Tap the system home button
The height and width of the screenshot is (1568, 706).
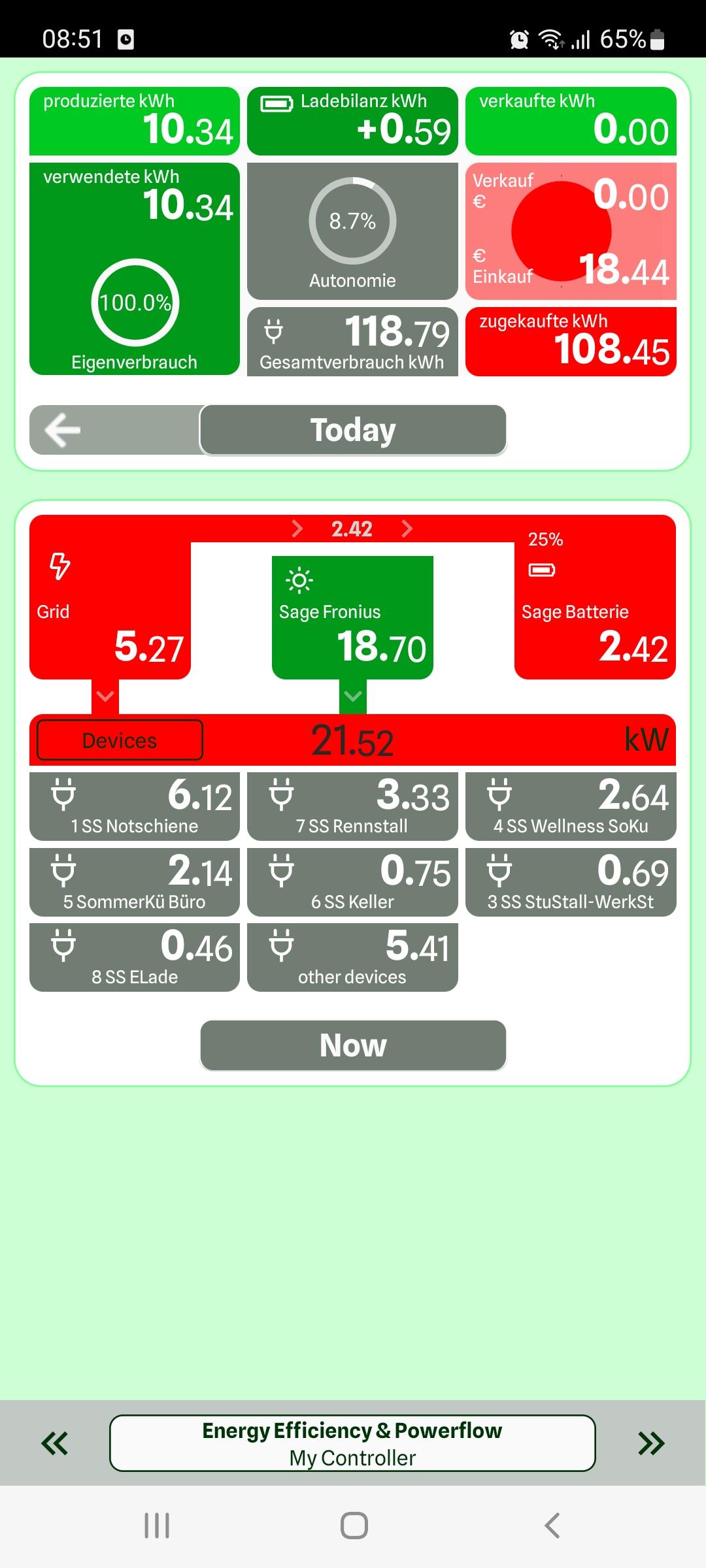[x=354, y=1526]
